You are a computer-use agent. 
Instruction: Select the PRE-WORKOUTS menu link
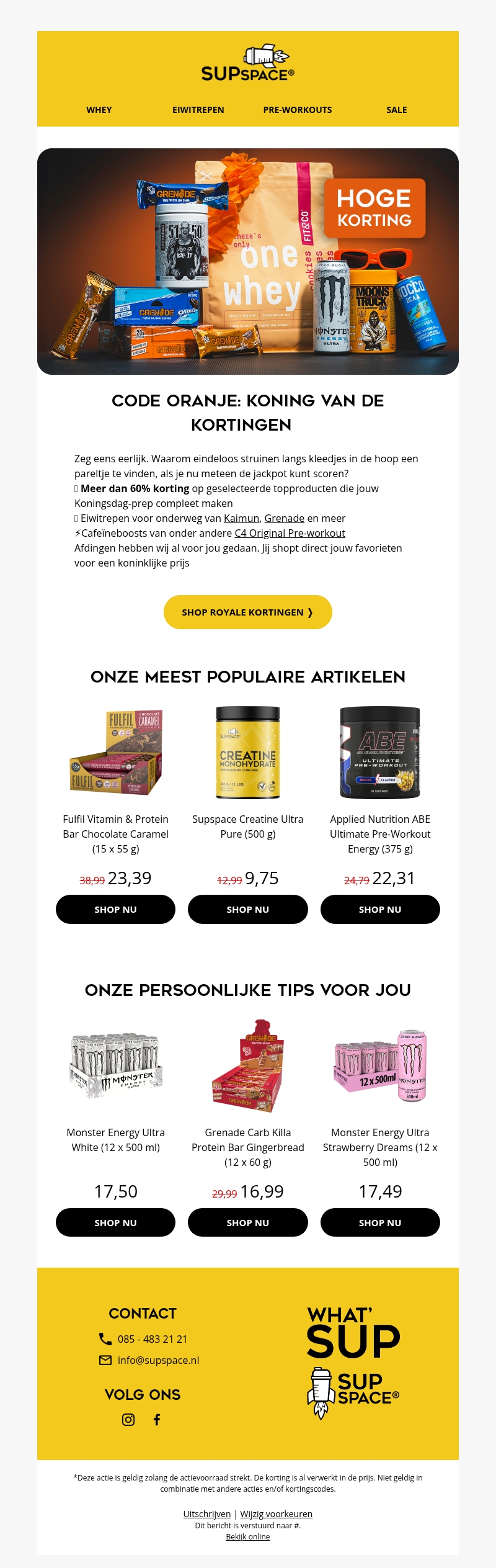(x=298, y=110)
